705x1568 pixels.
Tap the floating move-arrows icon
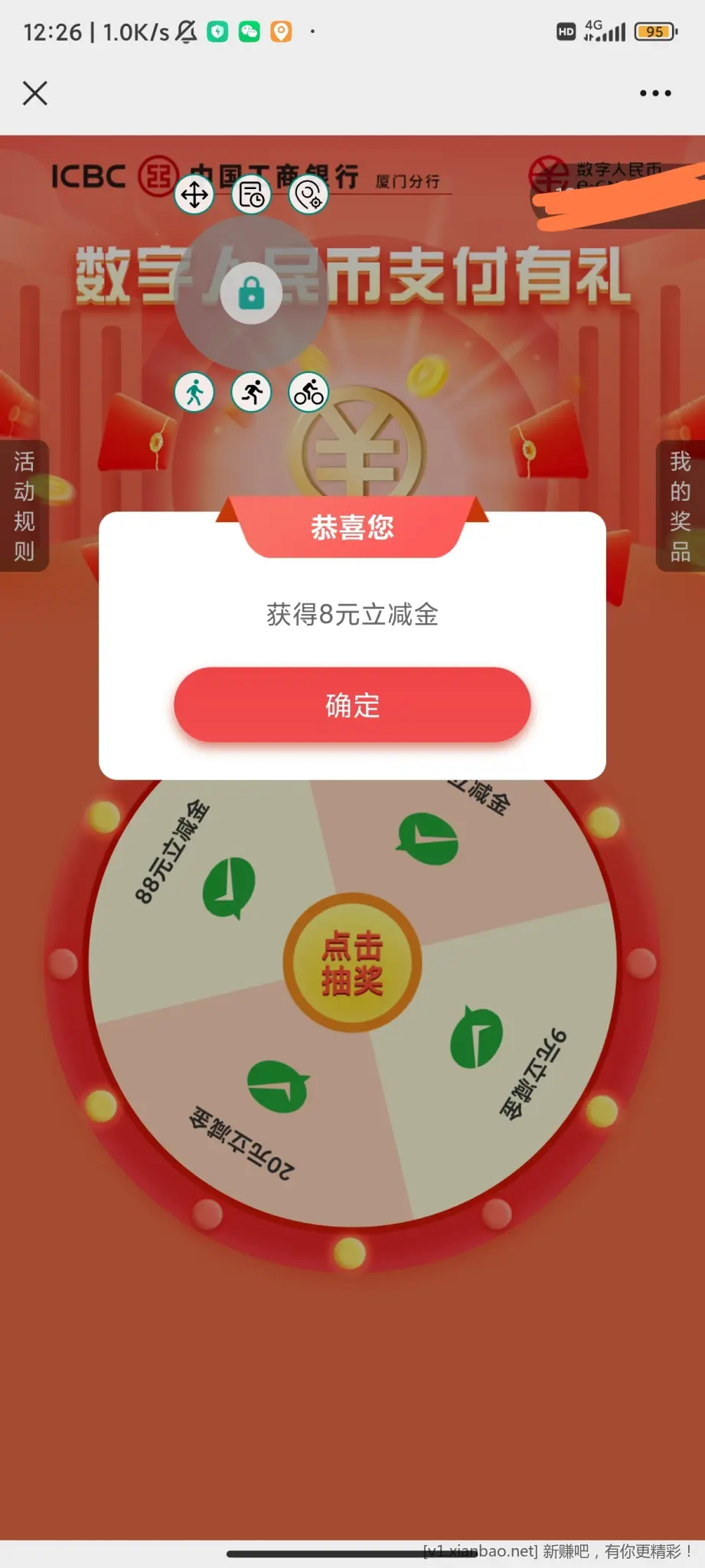(194, 194)
